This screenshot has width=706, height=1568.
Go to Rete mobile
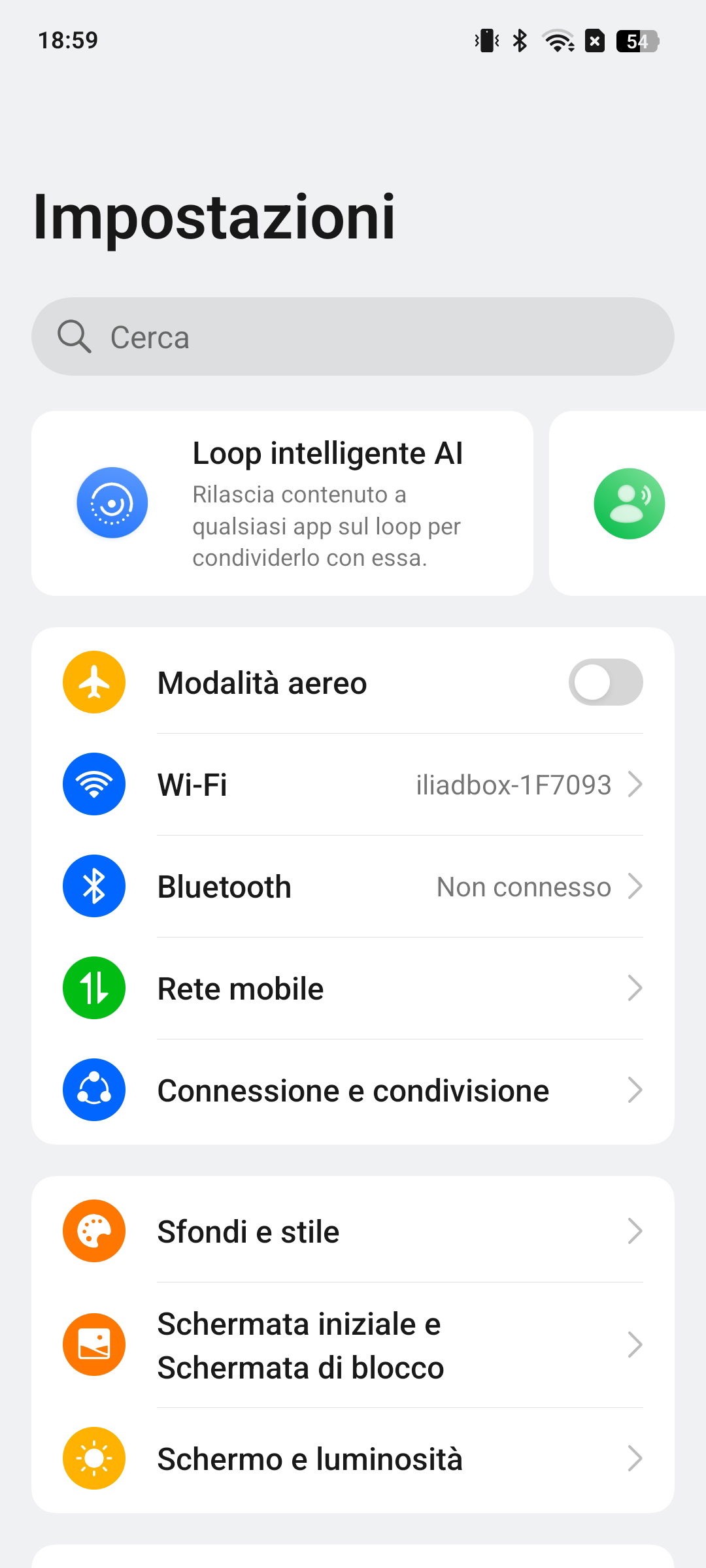353,988
